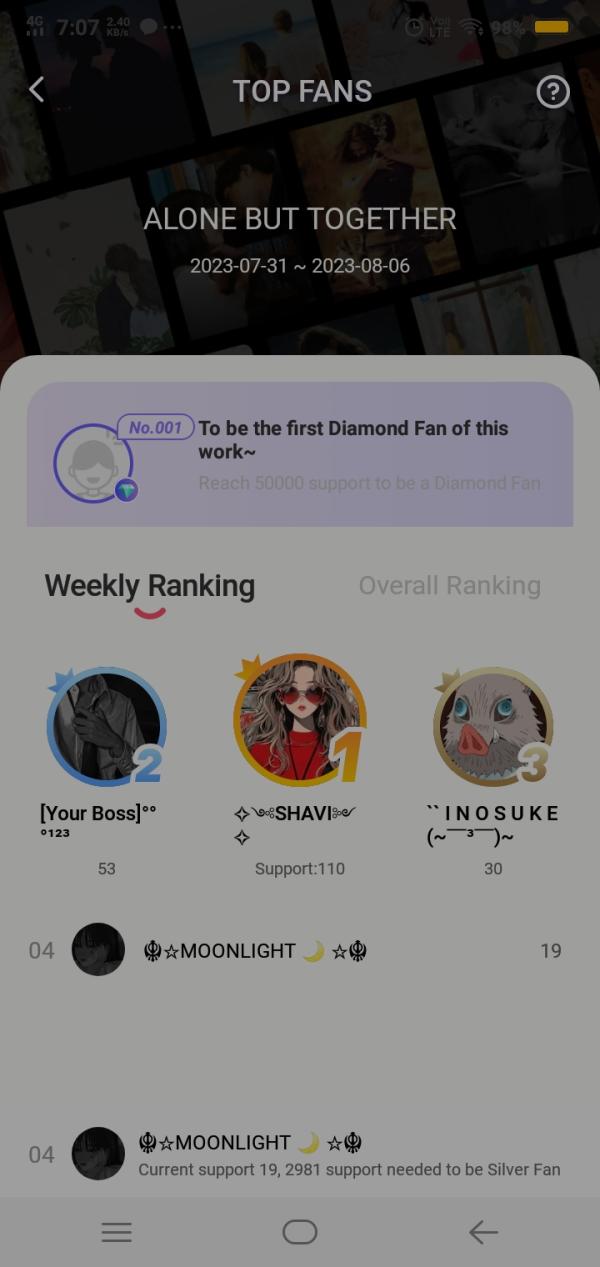Open the help question mark icon
Viewport: 600px width, 1267px height.
[552, 92]
